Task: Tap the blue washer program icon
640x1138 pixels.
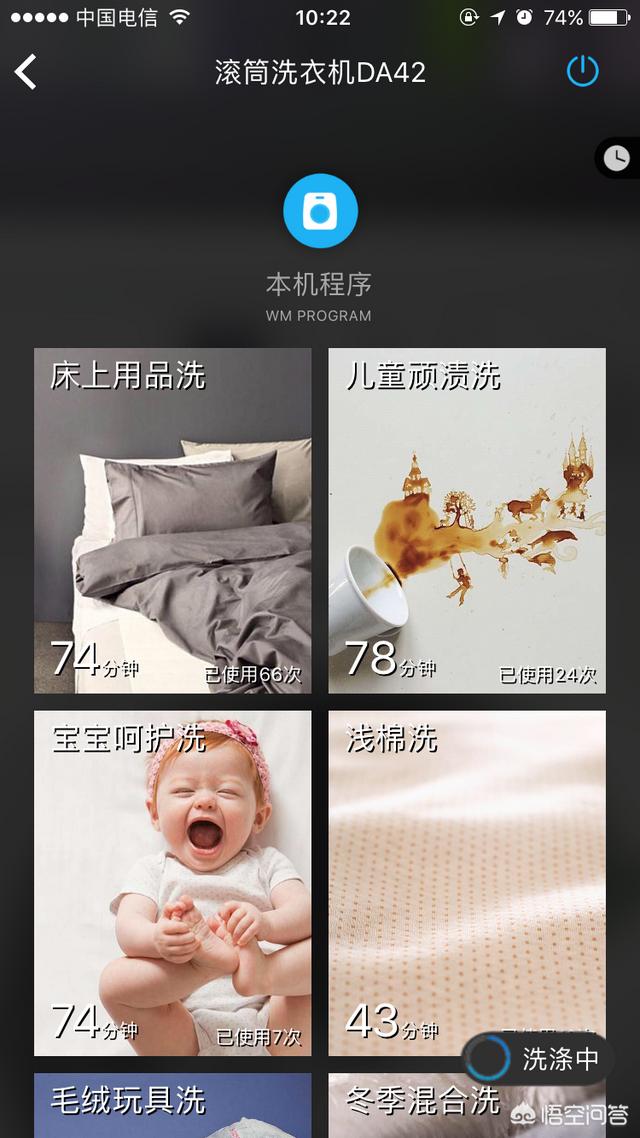Action: [x=320, y=211]
